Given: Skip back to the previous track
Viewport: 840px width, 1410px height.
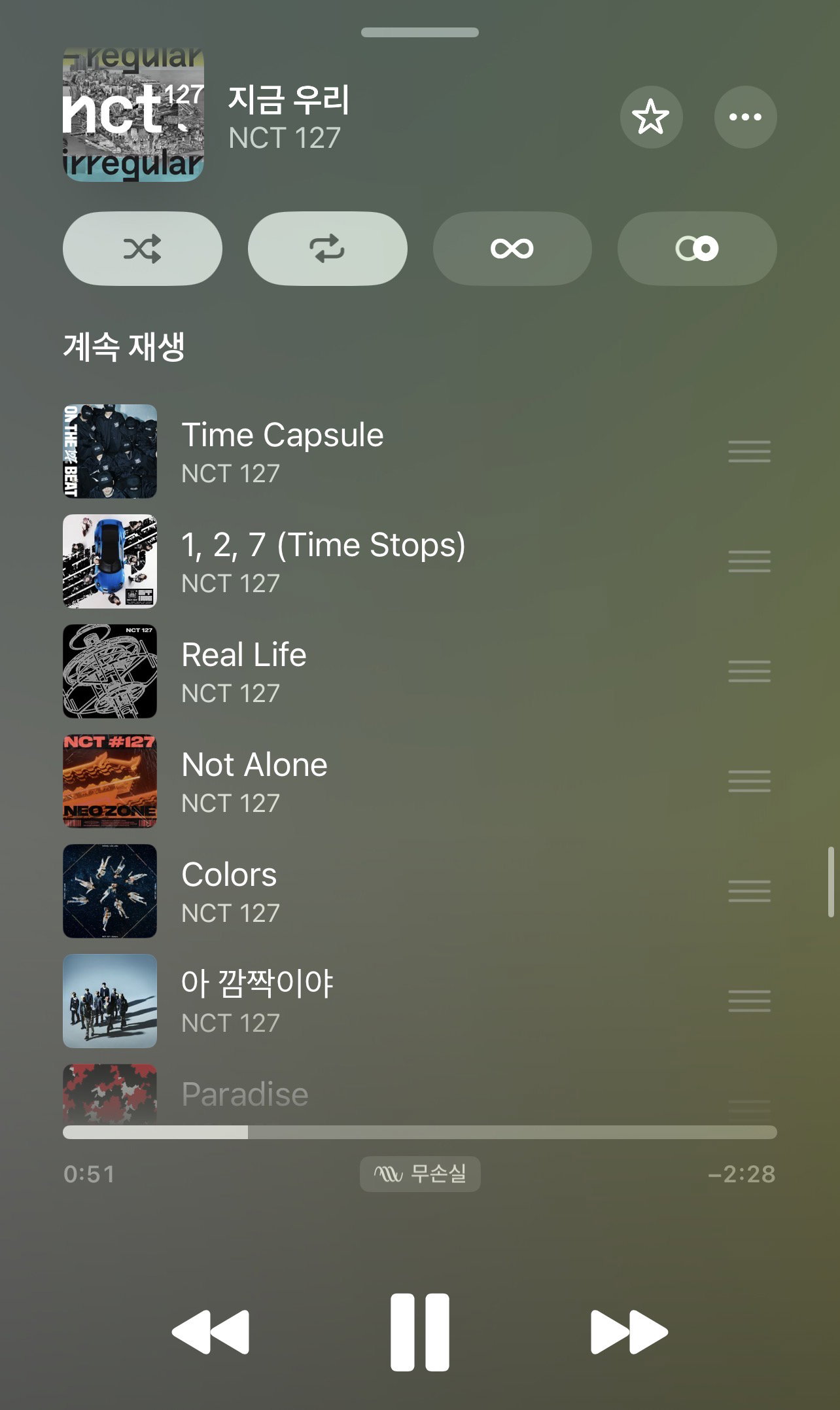Looking at the screenshot, I should pos(211,1331).
